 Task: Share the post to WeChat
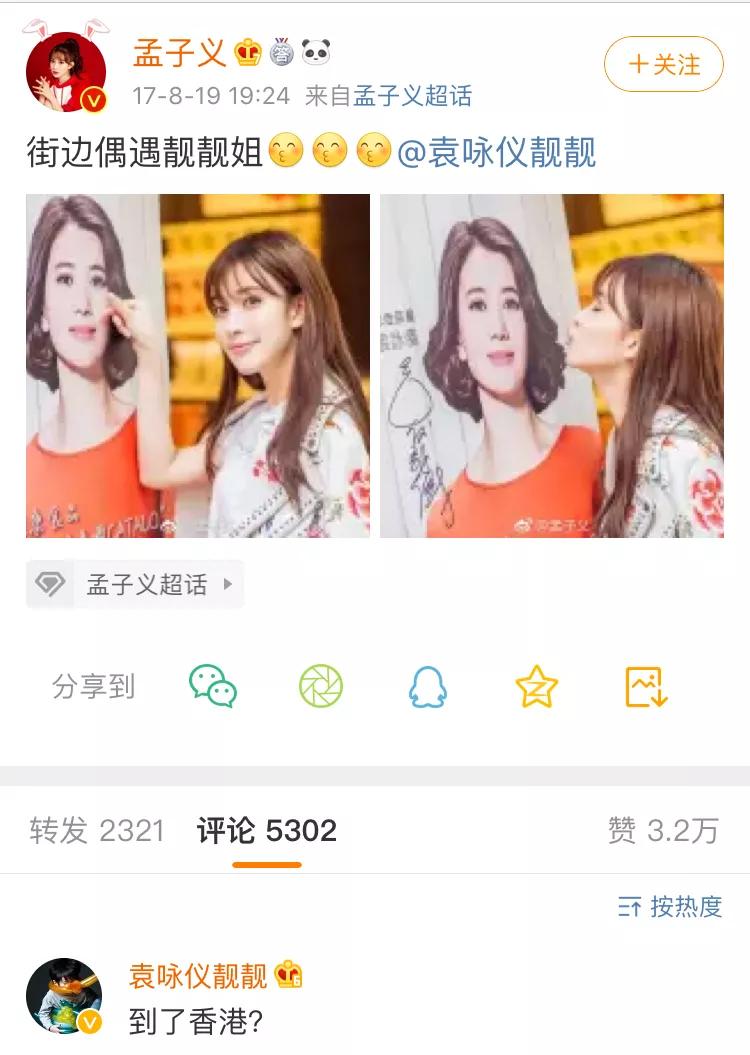pos(213,687)
